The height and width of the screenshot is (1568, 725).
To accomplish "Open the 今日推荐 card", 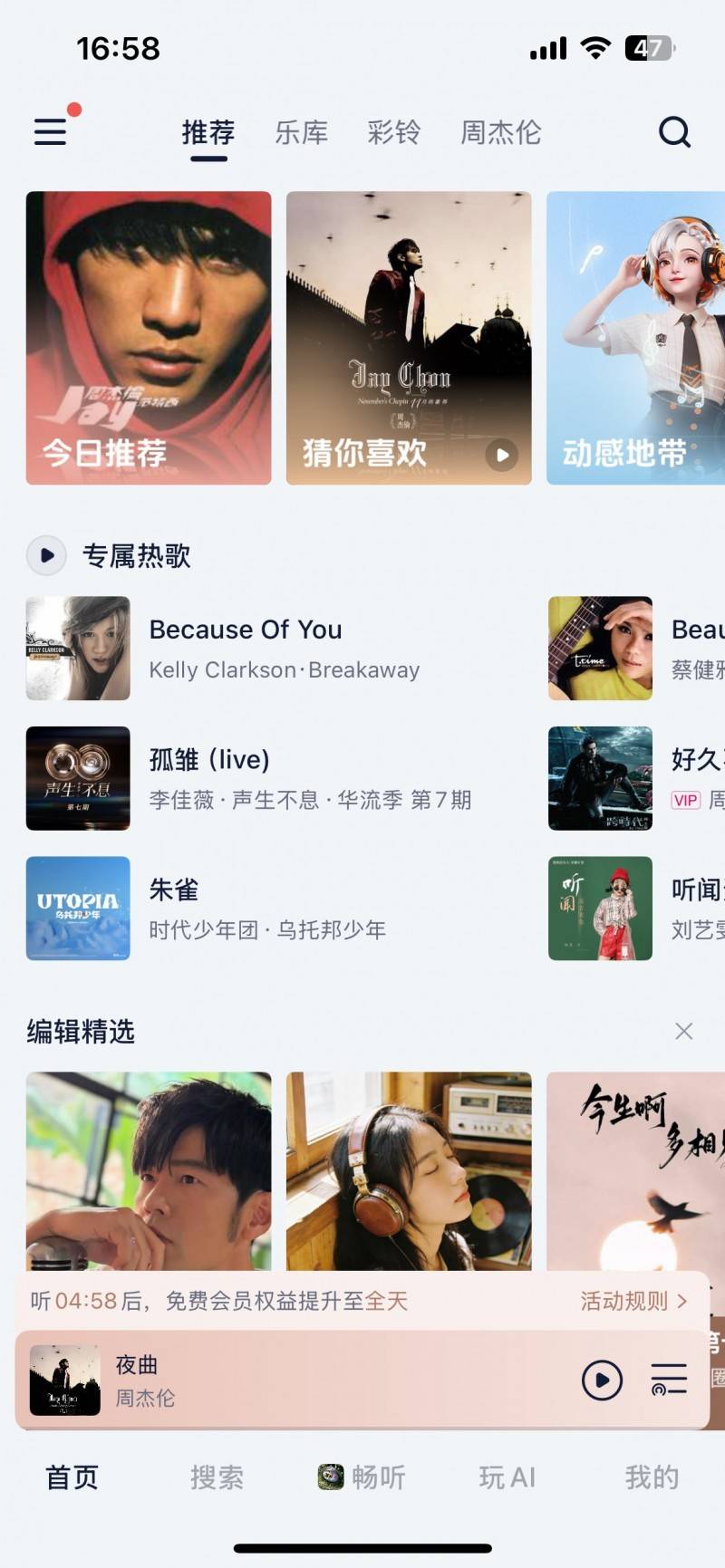I will pos(149,337).
